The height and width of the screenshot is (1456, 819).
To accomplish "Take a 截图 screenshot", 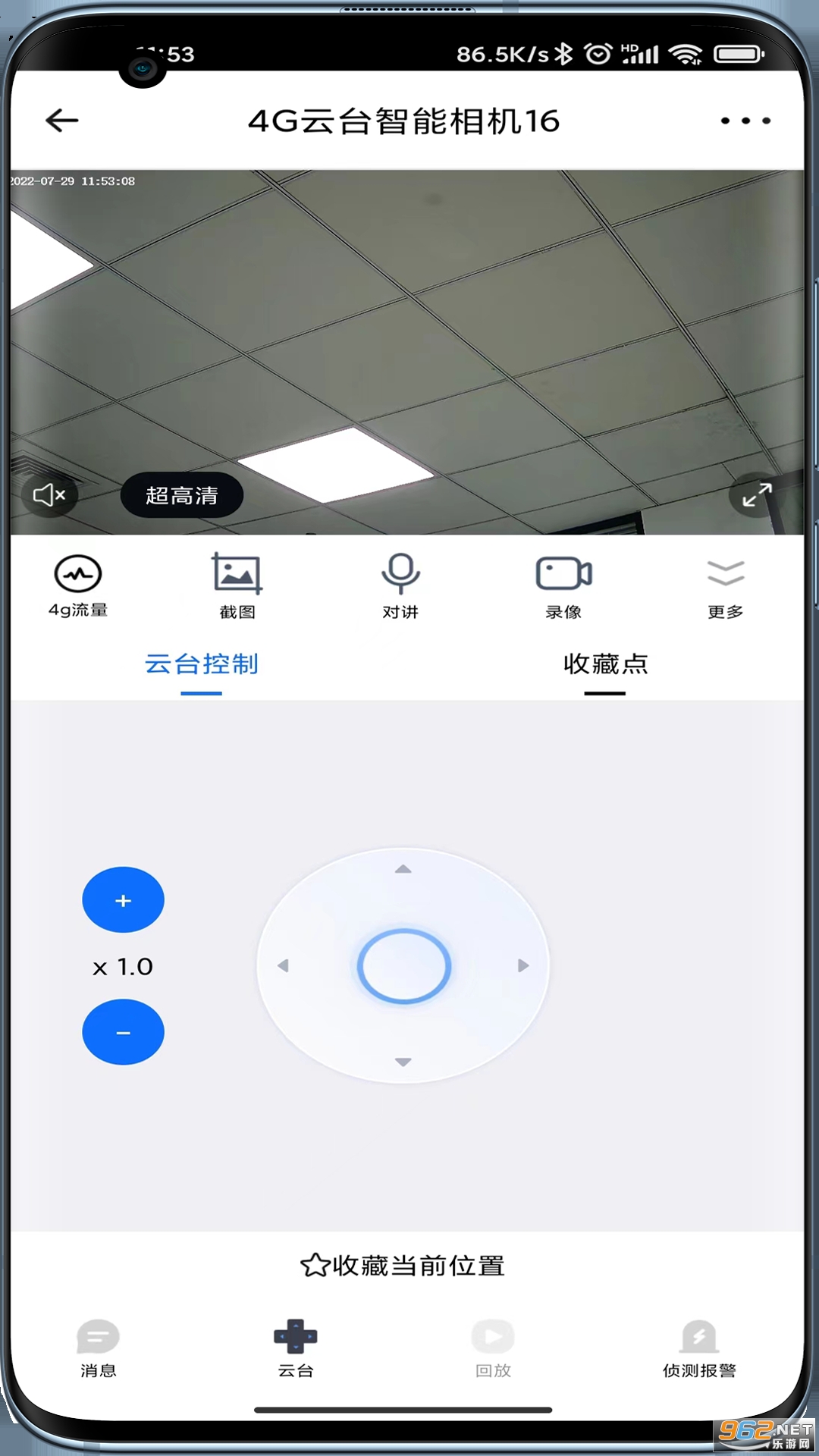I will (237, 585).
